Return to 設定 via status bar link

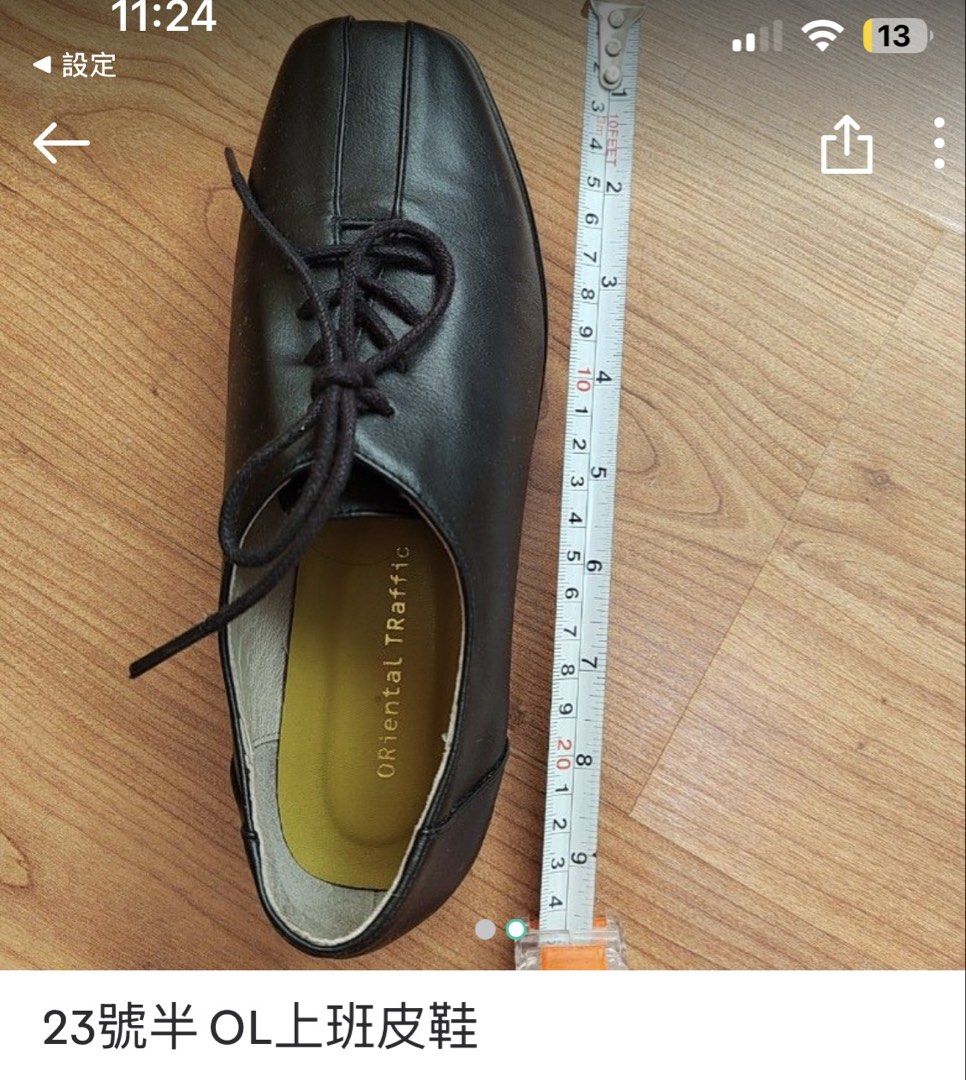[74, 65]
